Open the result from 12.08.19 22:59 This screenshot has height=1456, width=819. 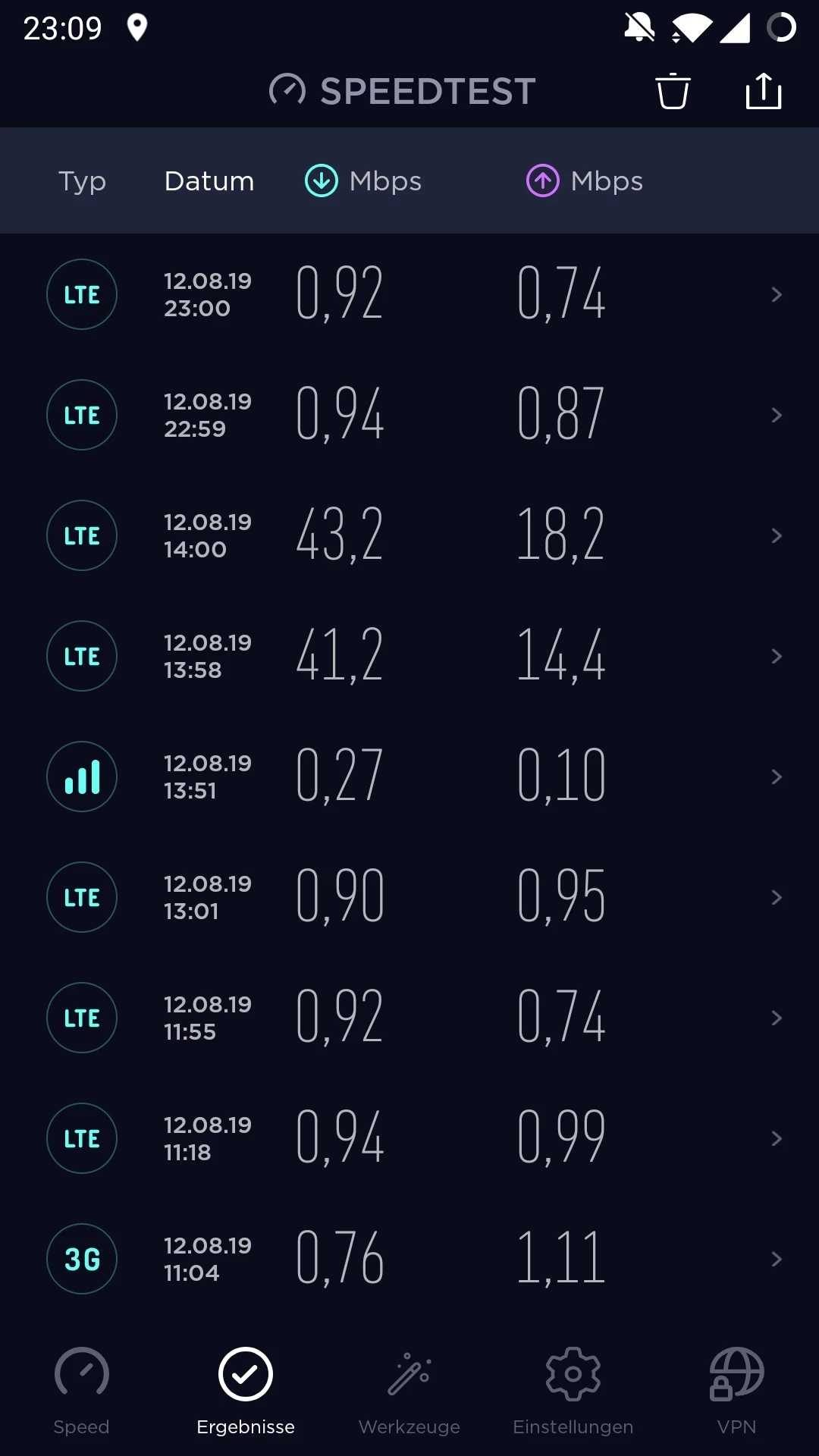point(409,415)
